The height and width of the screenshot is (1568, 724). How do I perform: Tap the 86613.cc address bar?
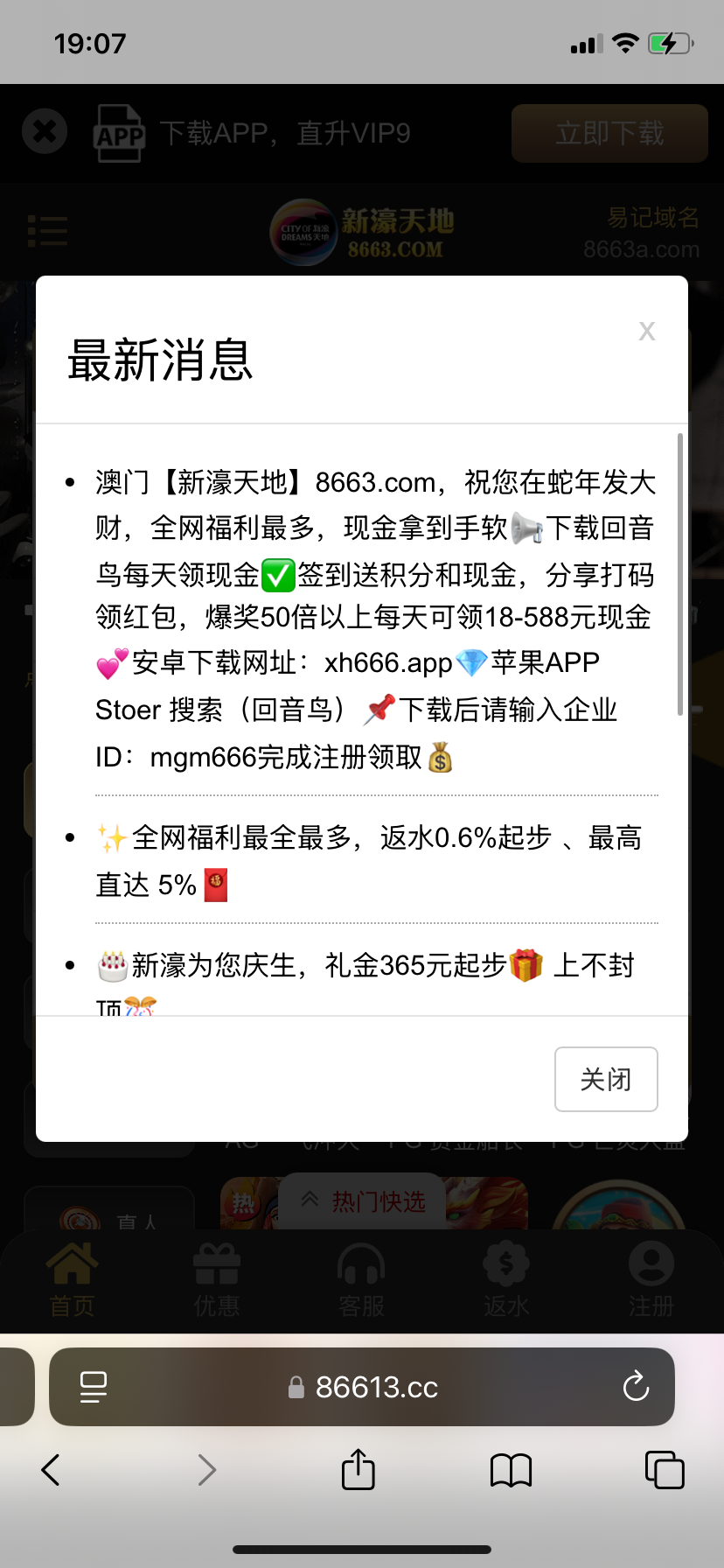[x=376, y=1387]
